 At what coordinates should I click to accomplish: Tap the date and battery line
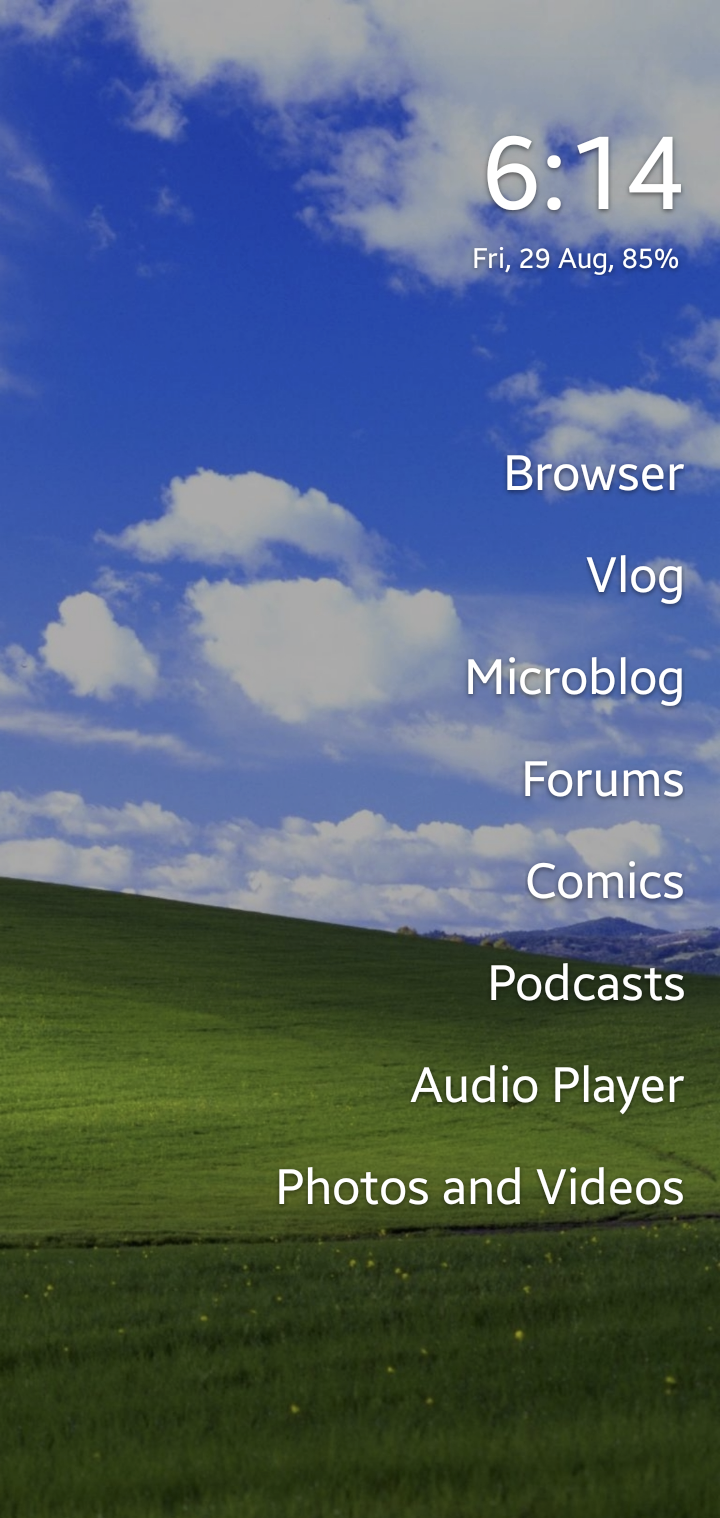[x=576, y=260]
